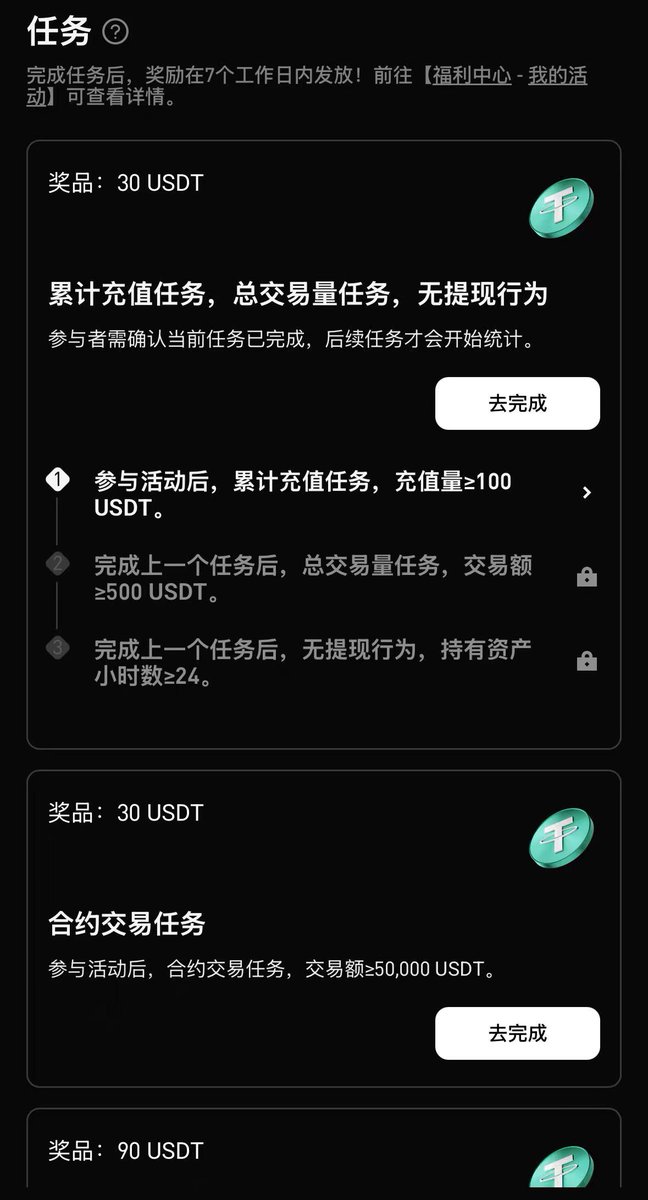Open the 我的活动 link

click(557, 76)
